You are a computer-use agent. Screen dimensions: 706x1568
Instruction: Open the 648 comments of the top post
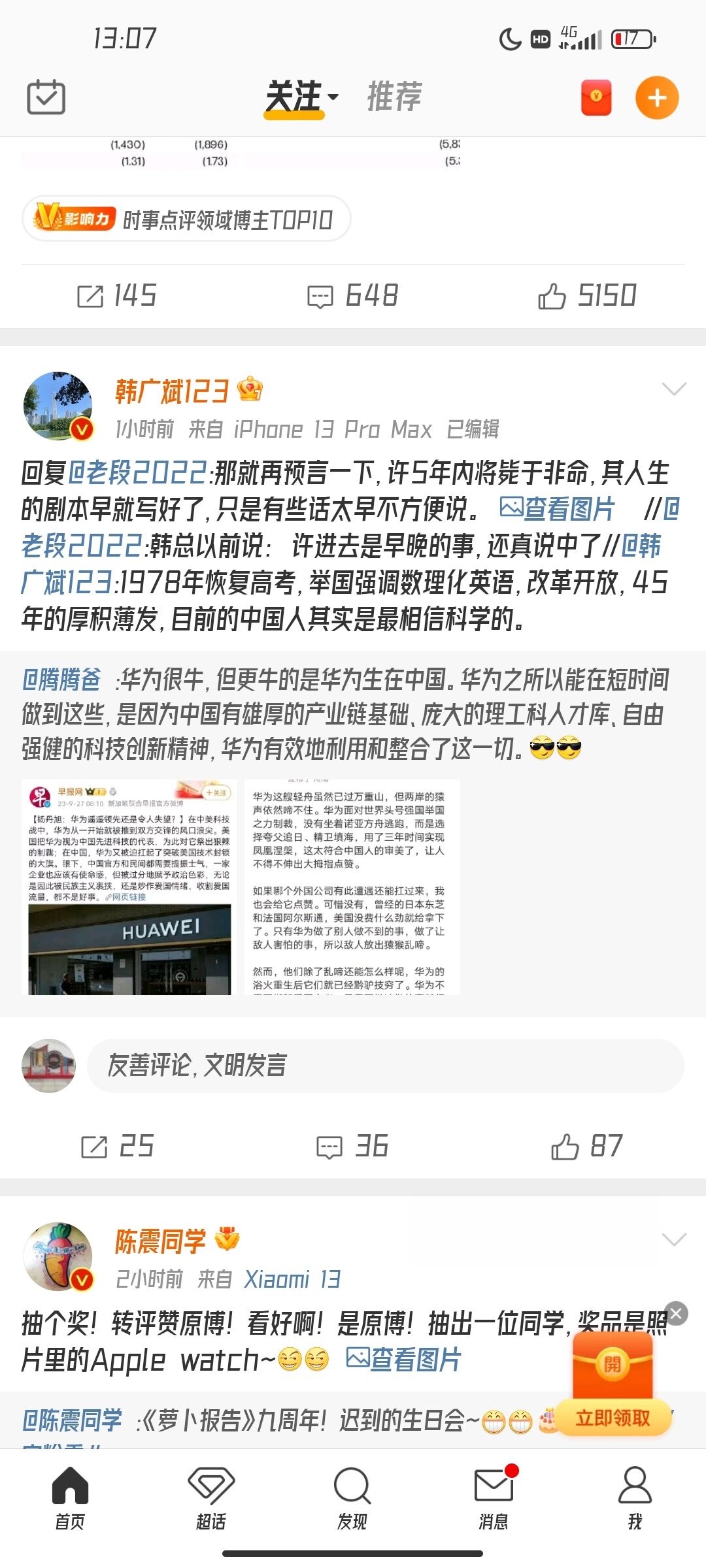tap(352, 295)
